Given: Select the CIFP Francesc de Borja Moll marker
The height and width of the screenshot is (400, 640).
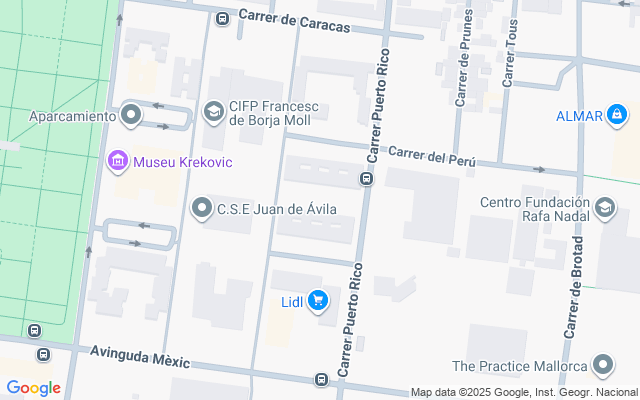Looking at the screenshot, I should (214, 111).
